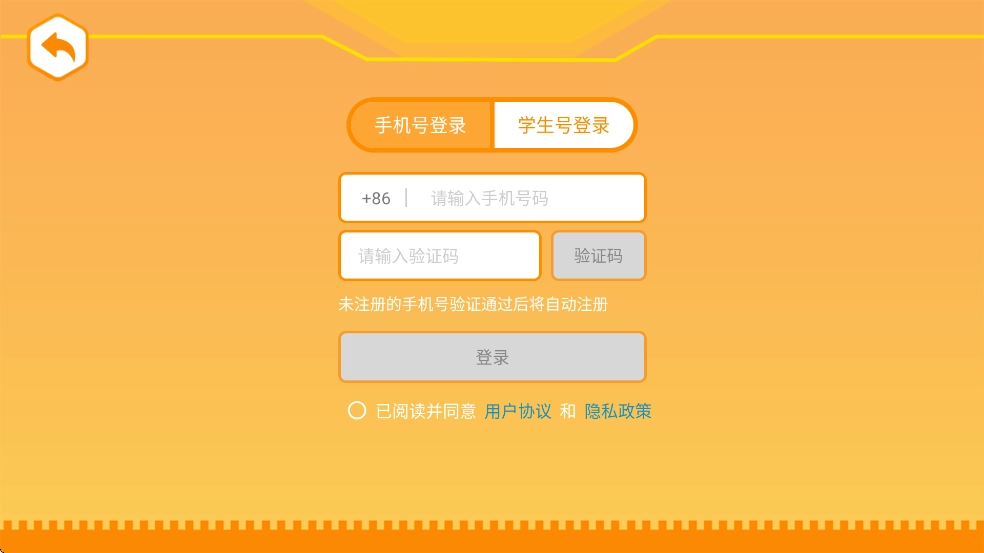The width and height of the screenshot is (984, 553).
Task: Request code with 验证码 button
Action: (598, 256)
